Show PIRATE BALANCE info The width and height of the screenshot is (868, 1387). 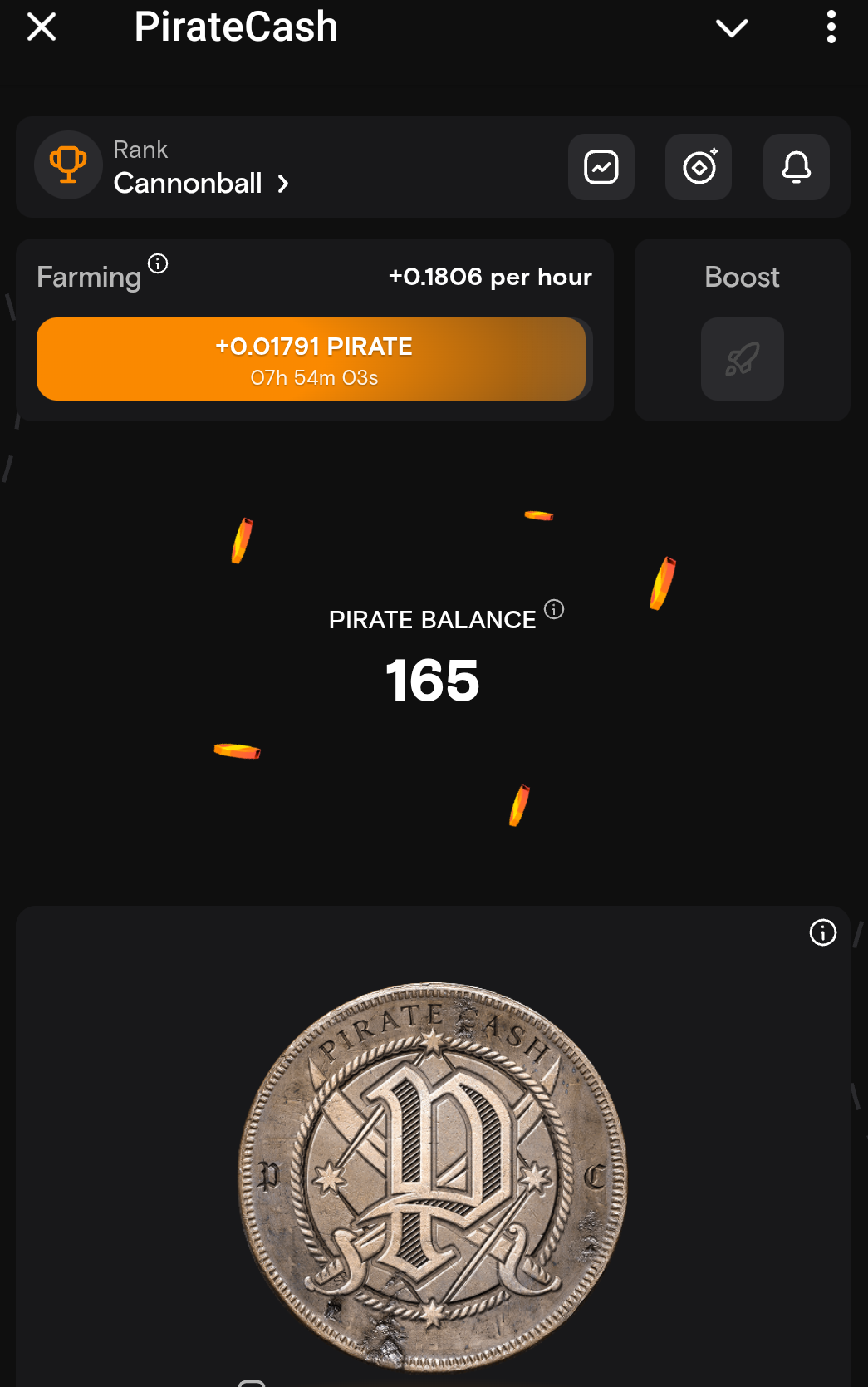point(554,609)
